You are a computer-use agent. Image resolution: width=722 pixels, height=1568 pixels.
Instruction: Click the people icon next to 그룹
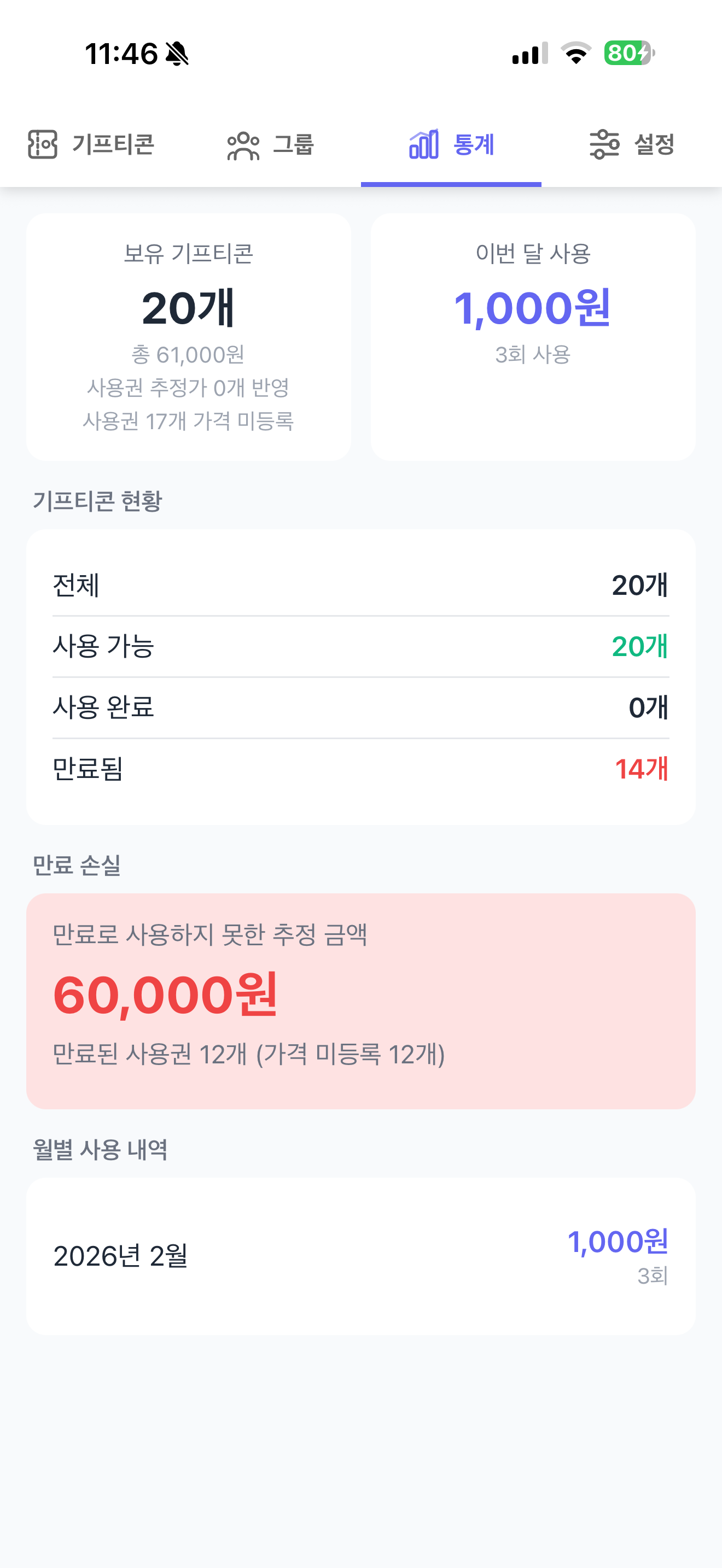click(x=243, y=145)
